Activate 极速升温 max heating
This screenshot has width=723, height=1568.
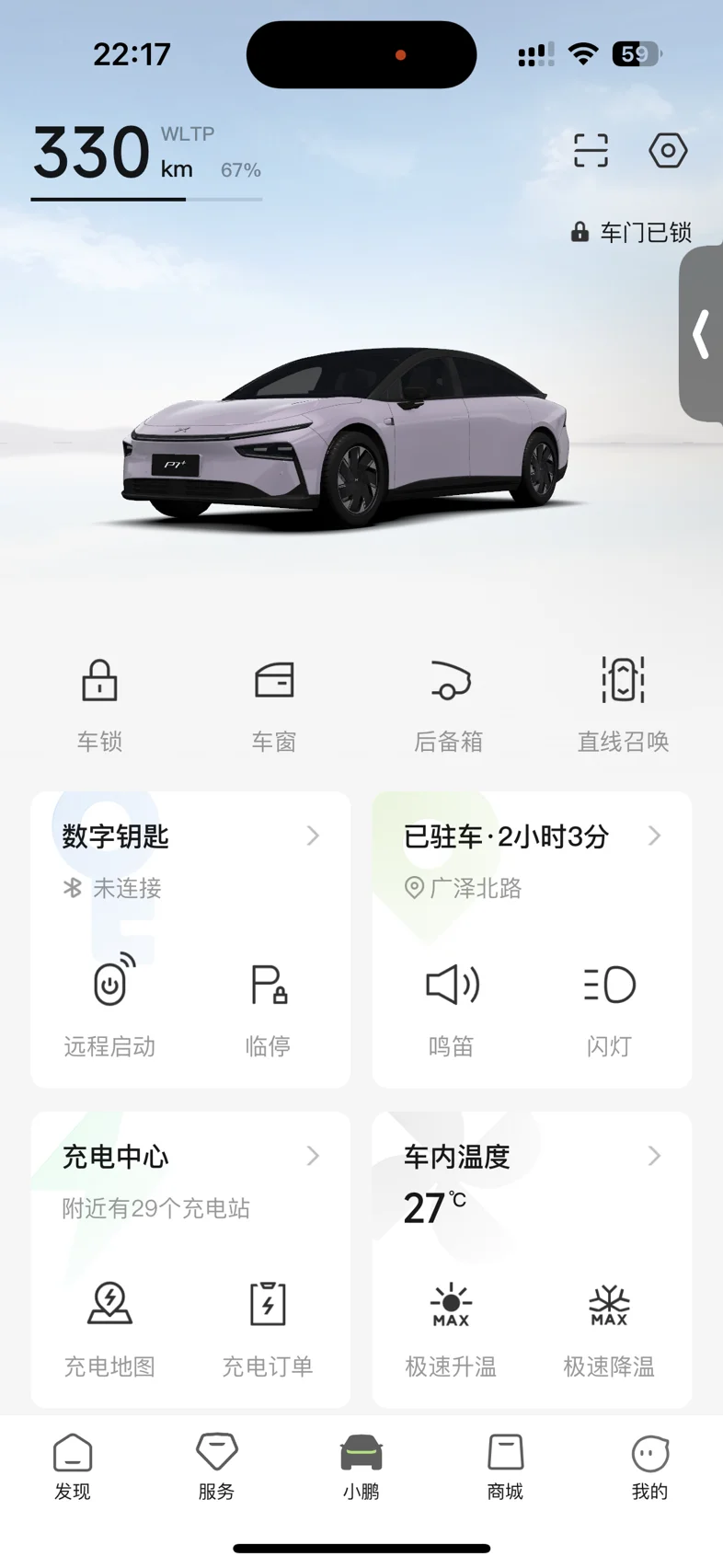click(x=451, y=1328)
